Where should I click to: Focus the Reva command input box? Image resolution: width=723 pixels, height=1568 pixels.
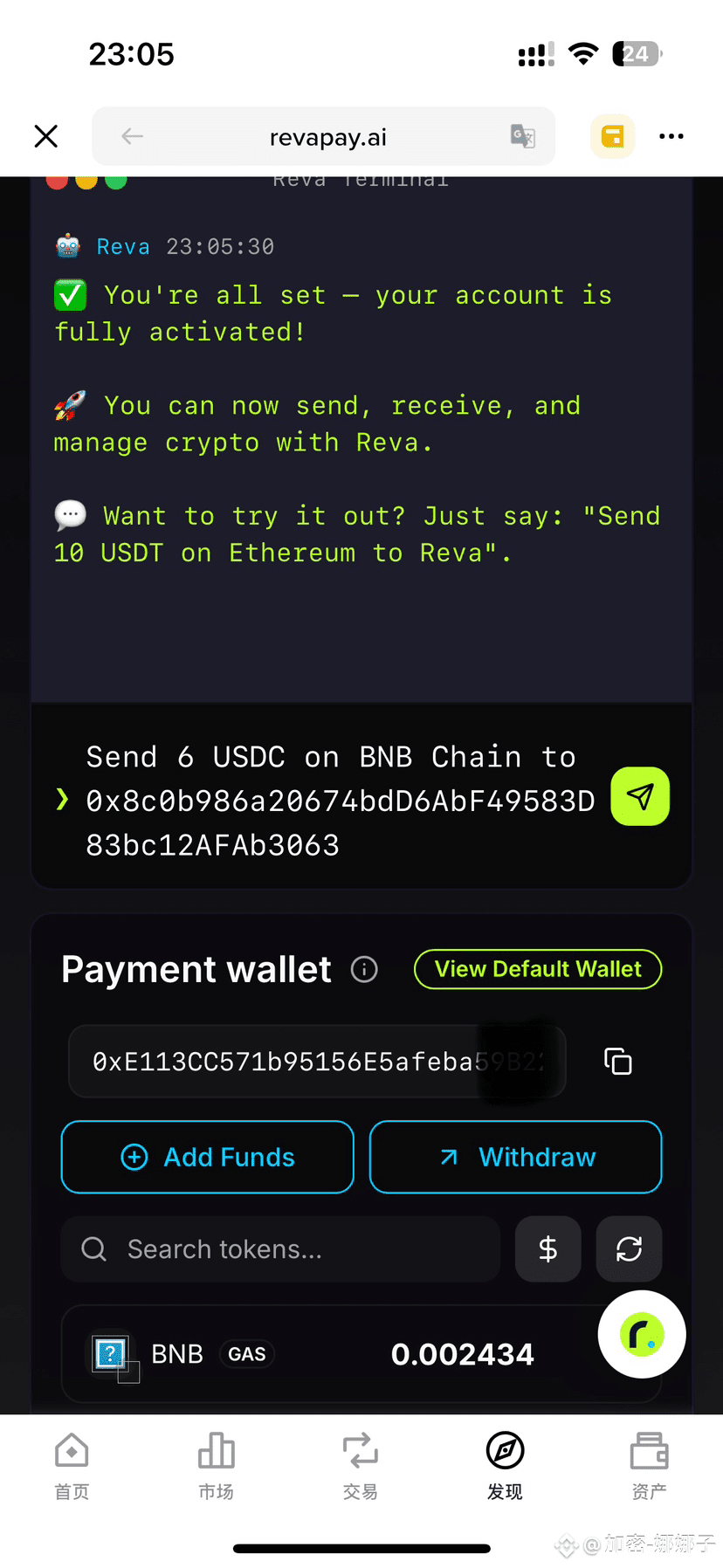(341, 801)
